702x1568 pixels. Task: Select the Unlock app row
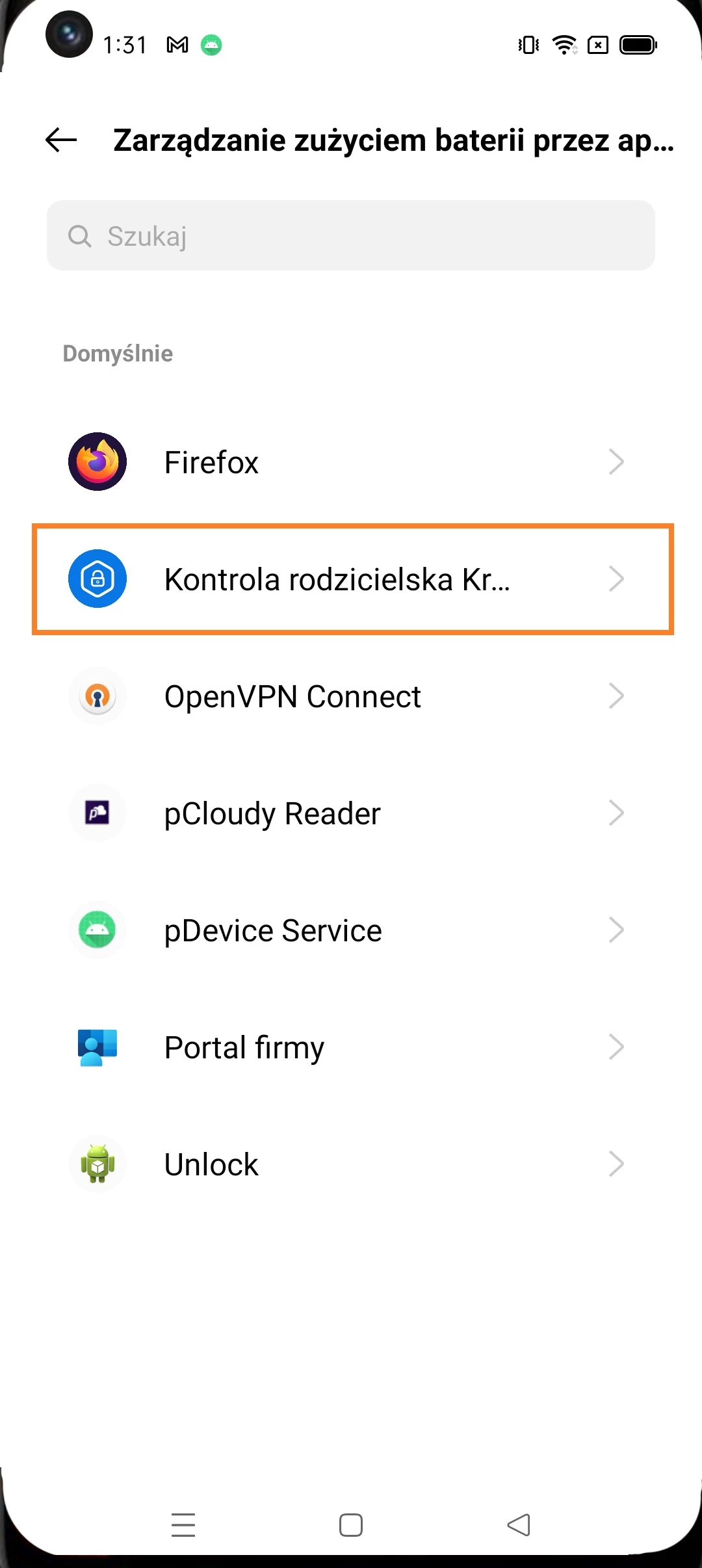[x=351, y=1164]
